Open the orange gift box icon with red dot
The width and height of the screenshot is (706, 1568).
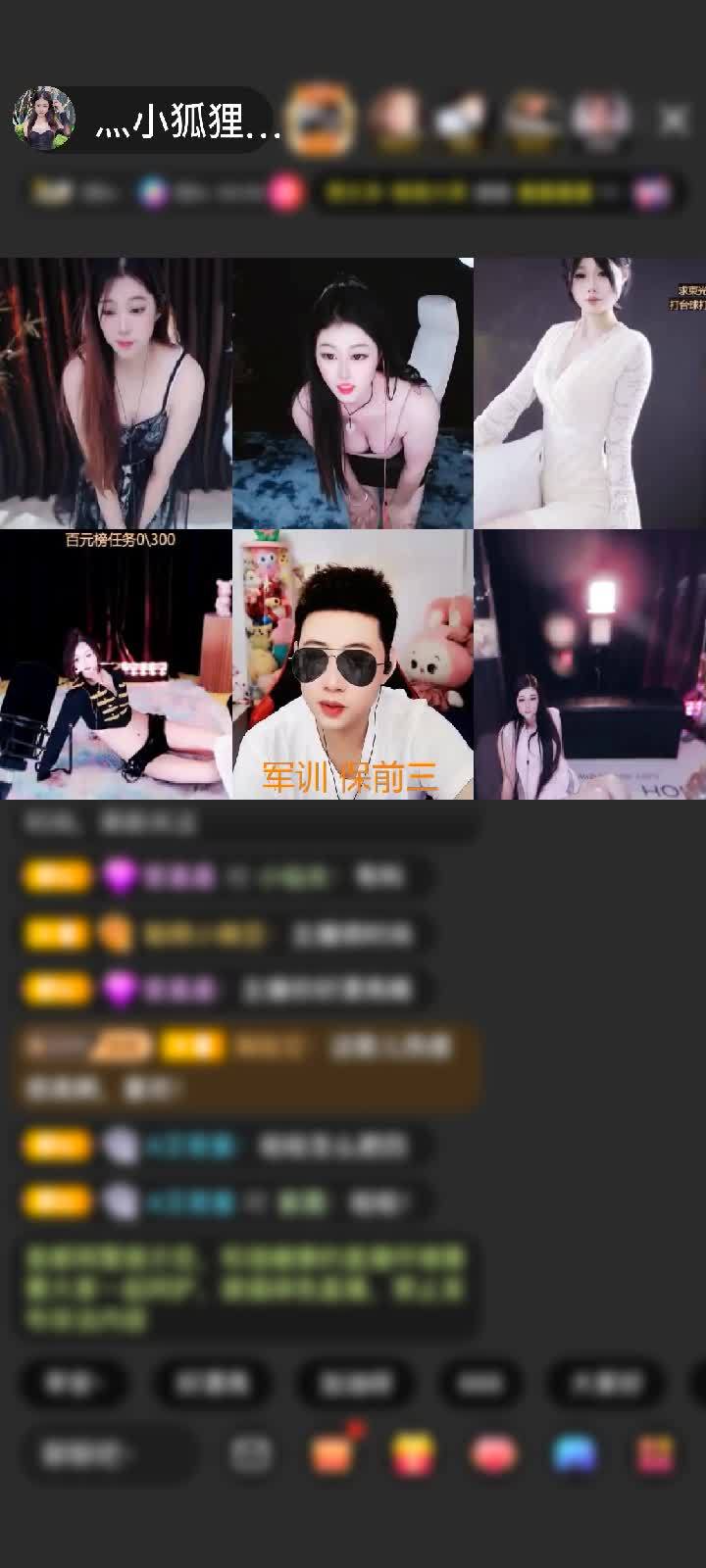click(x=333, y=1453)
